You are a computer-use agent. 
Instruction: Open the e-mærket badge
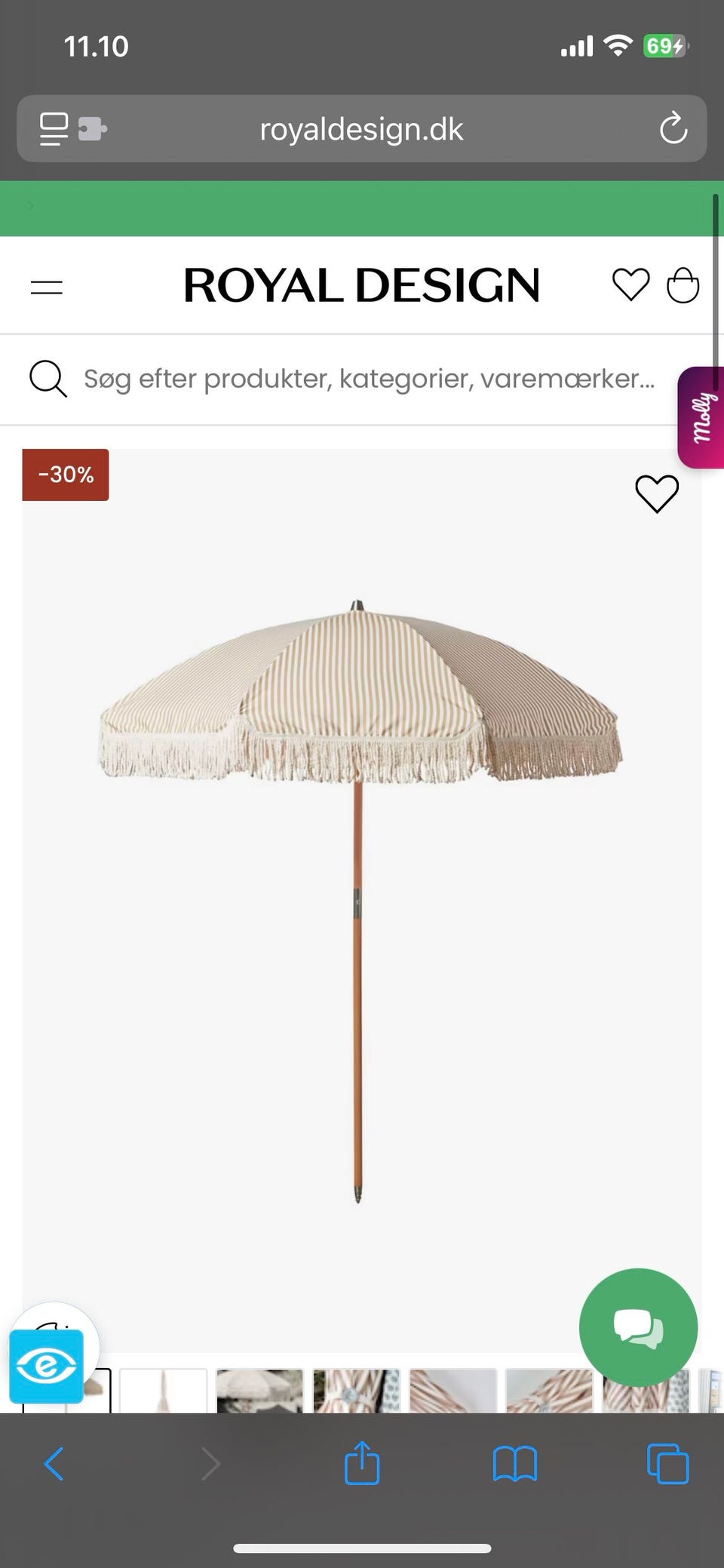(x=47, y=1367)
